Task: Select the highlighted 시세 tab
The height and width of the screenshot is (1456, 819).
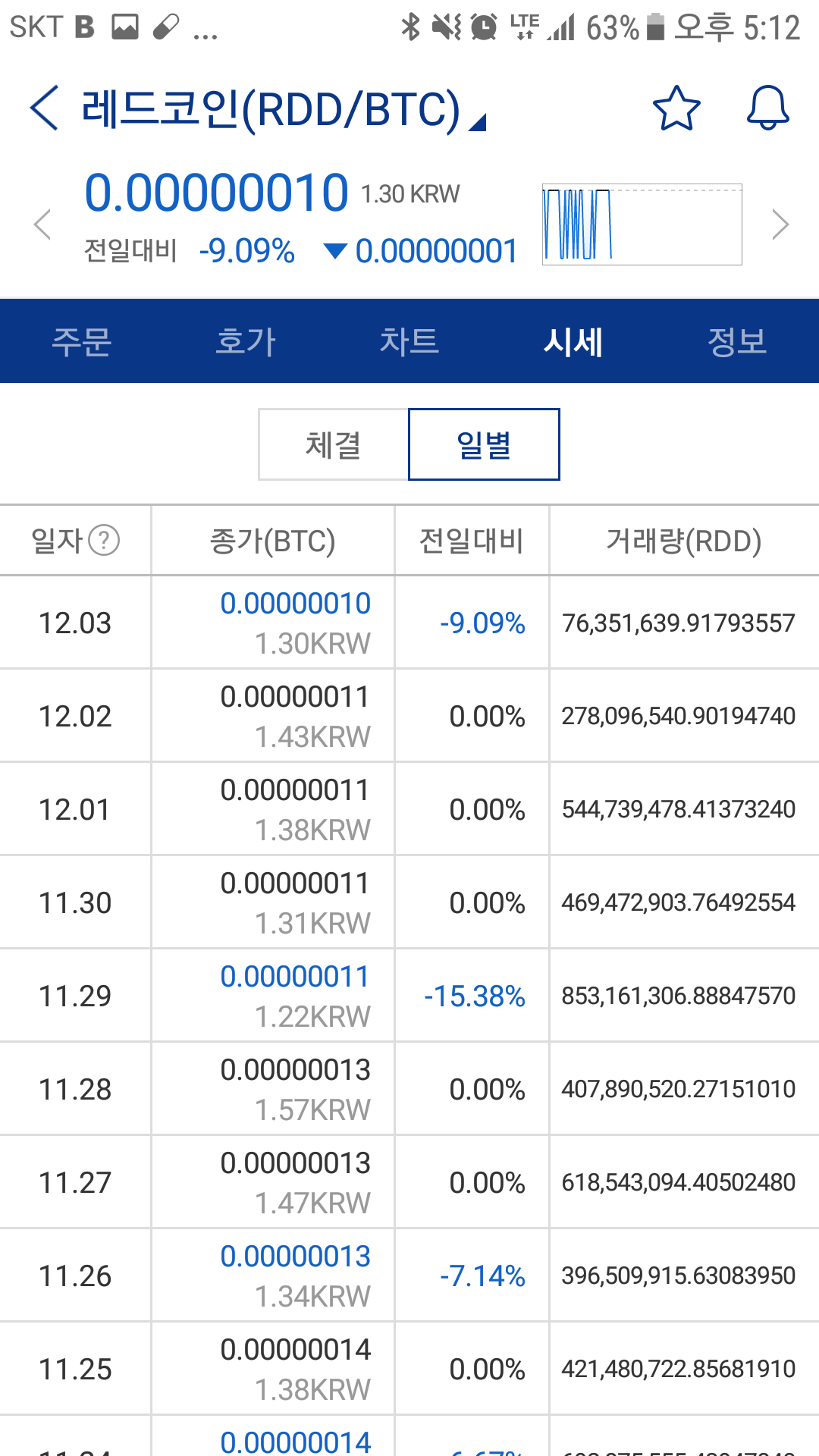Action: coord(574,341)
